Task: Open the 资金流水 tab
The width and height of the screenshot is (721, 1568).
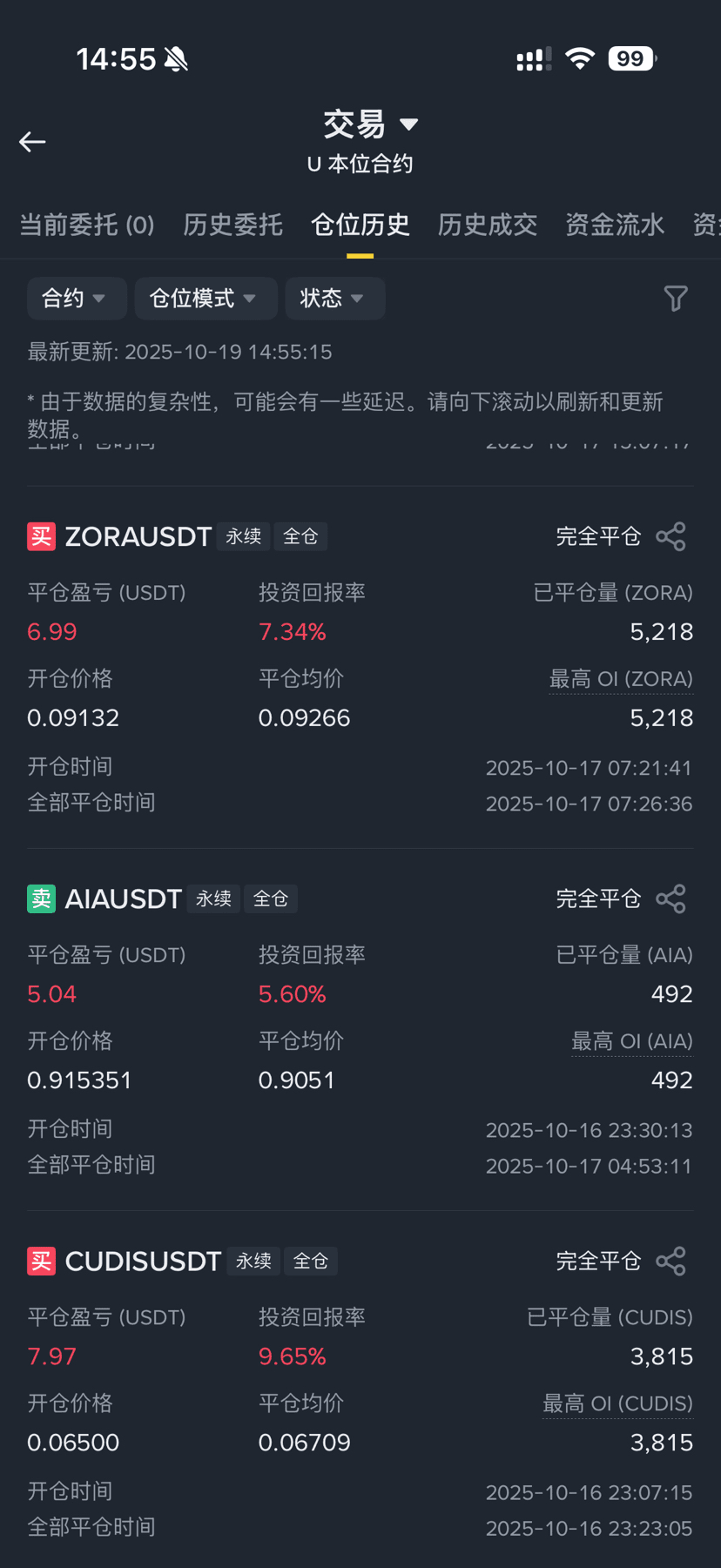Action: 614,225
